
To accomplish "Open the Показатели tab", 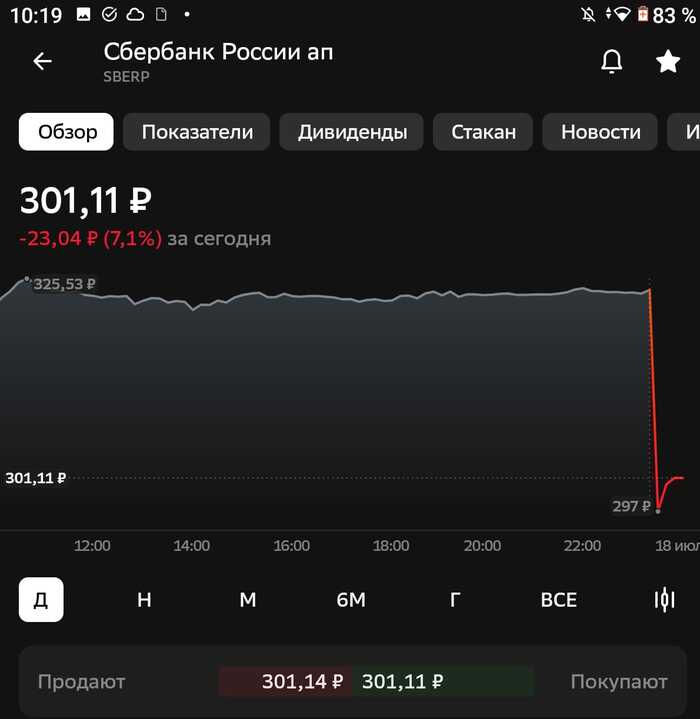I will click(197, 132).
